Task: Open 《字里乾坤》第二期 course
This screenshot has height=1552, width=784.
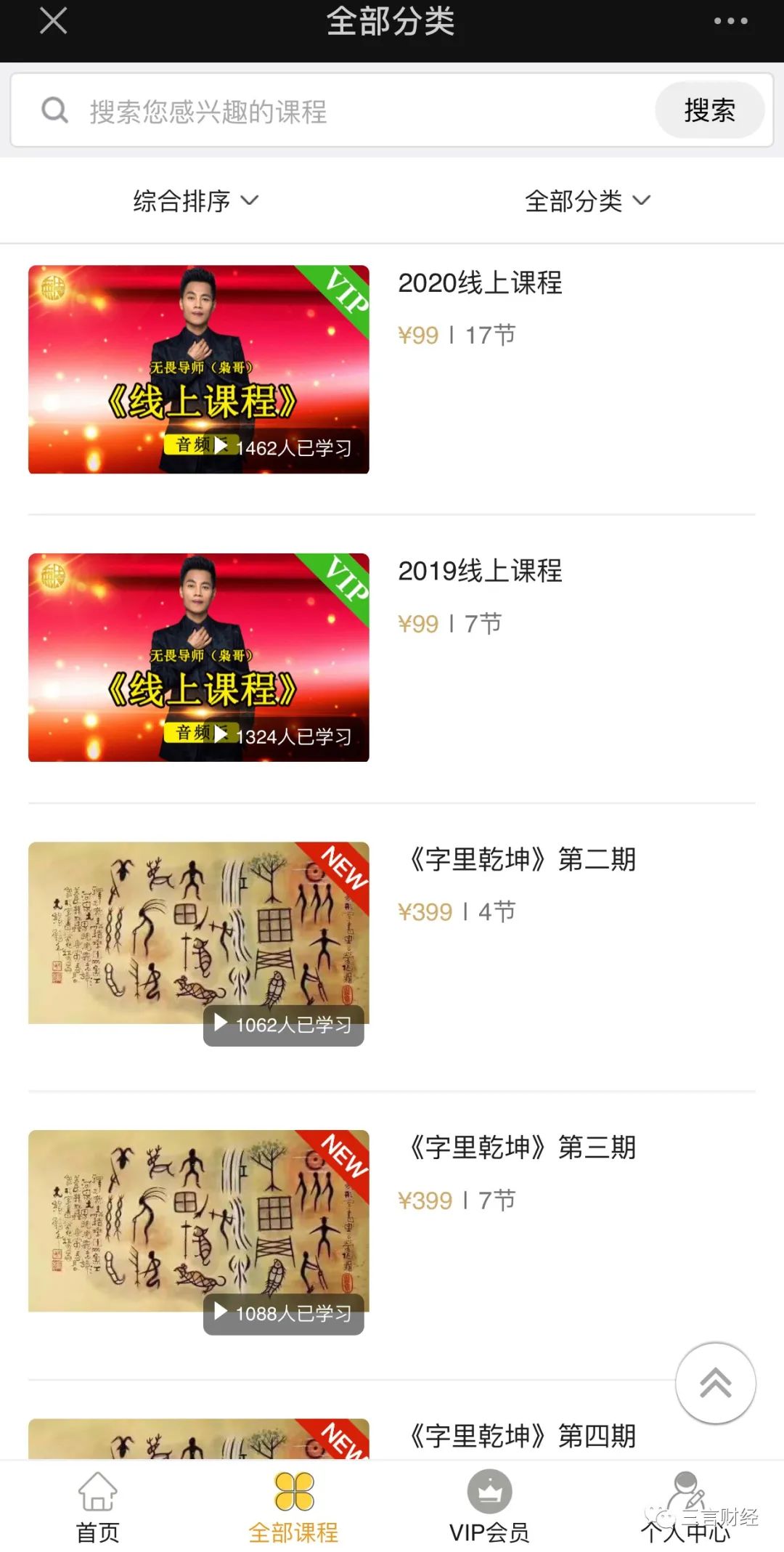Action: 520,860
